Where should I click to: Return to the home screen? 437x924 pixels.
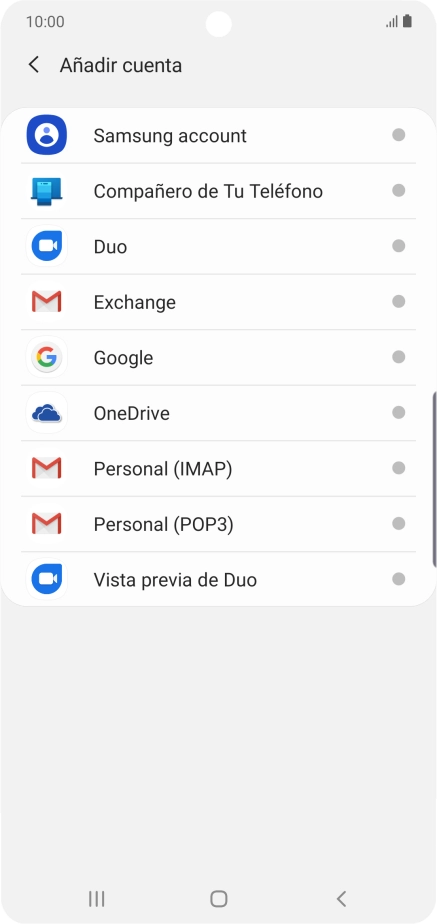coord(218,899)
